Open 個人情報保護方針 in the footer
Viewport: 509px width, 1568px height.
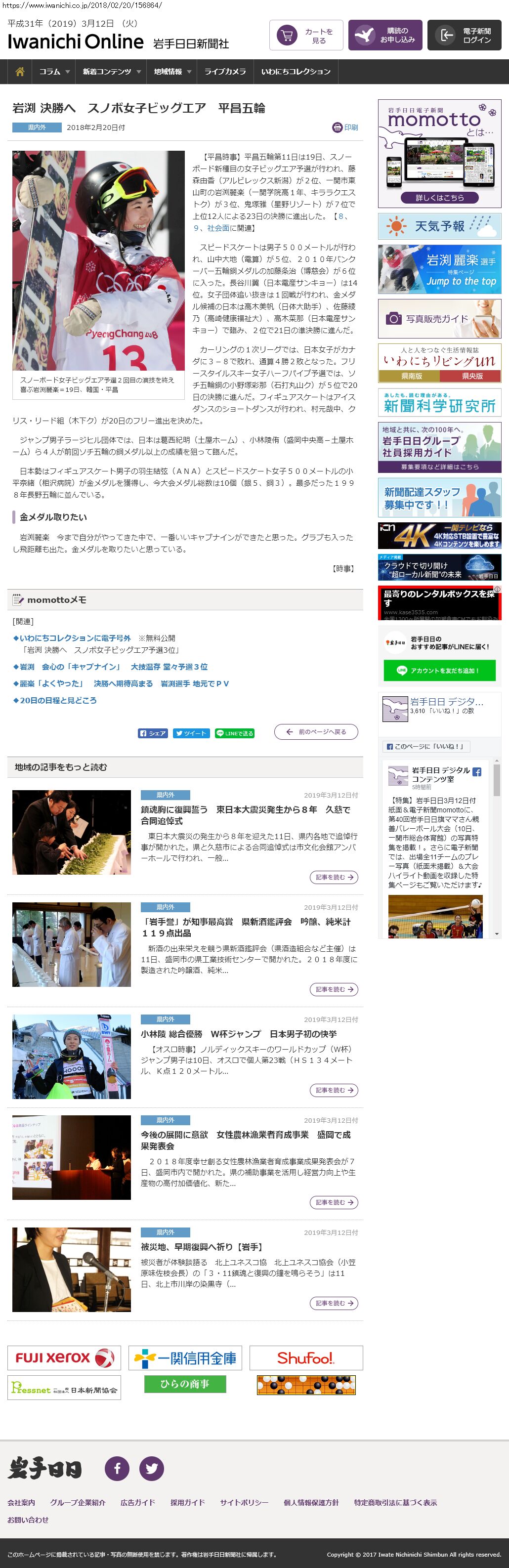(311, 1502)
